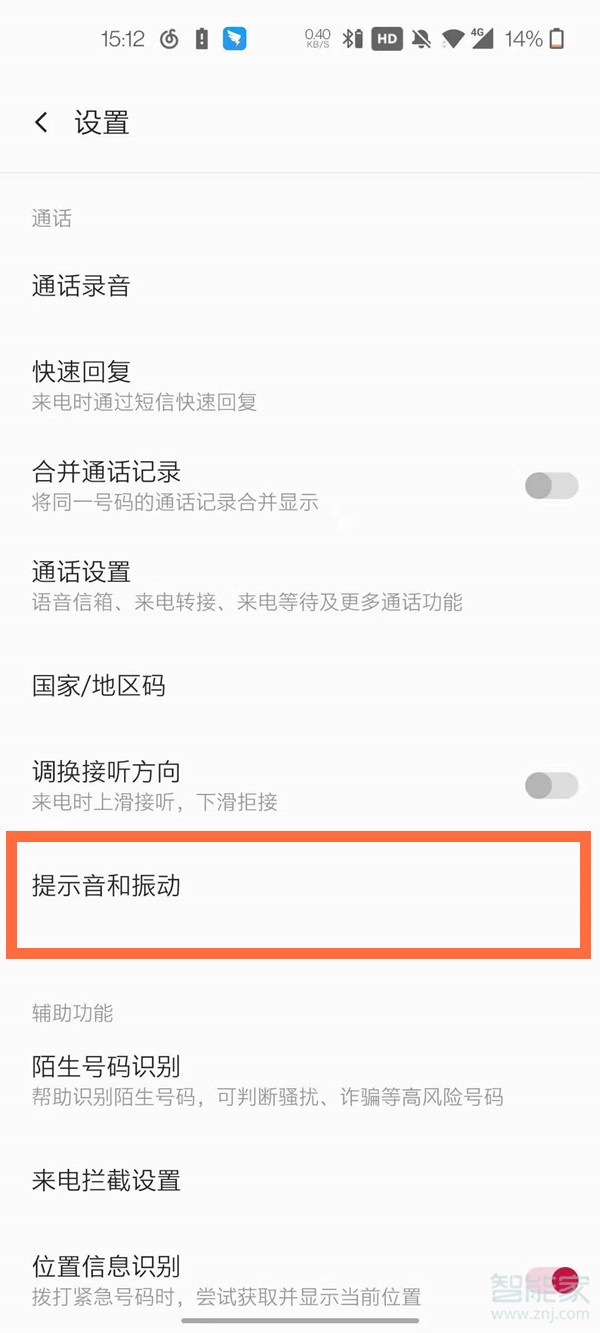Toggle the 位置信息识别 switch
The width and height of the screenshot is (600, 1333).
click(x=553, y=1281)
